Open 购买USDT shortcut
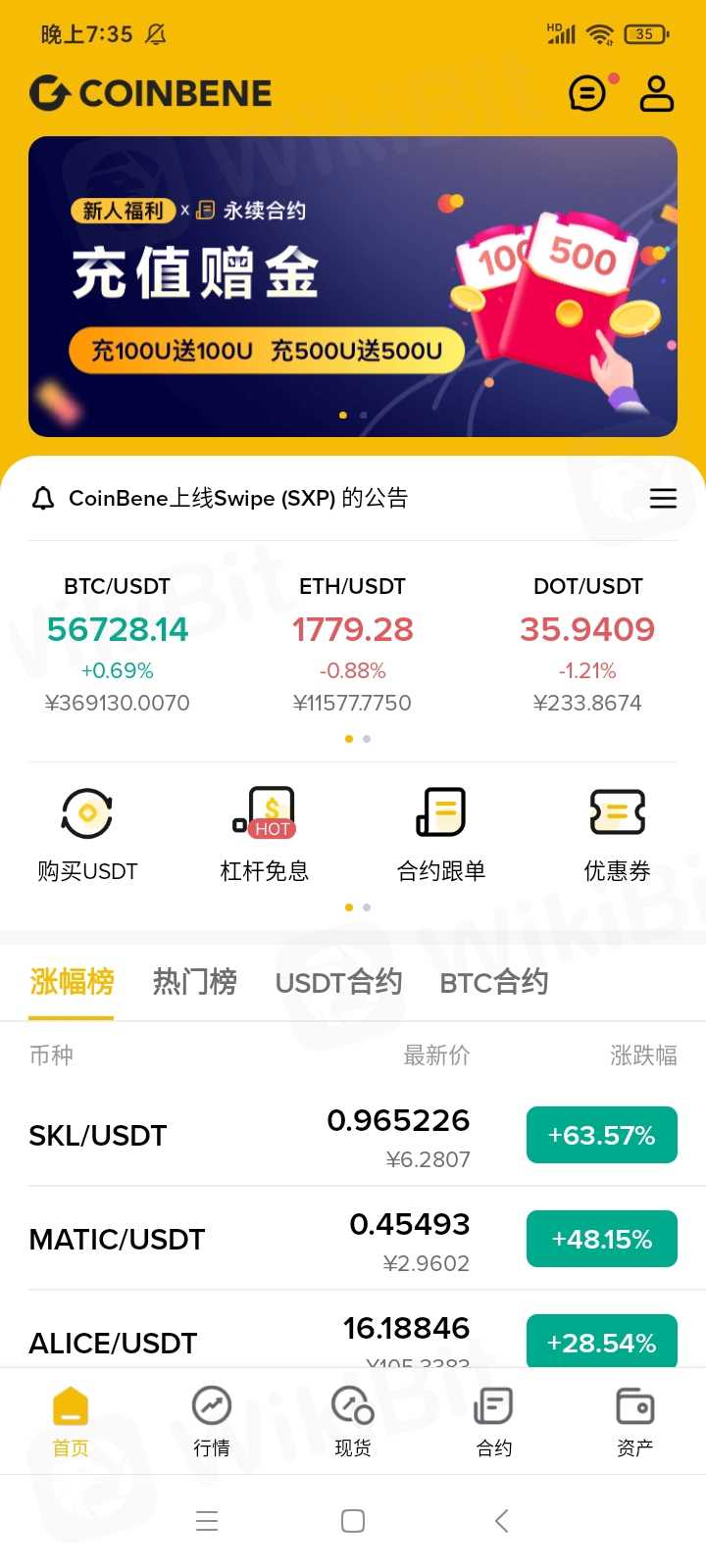 87,834
